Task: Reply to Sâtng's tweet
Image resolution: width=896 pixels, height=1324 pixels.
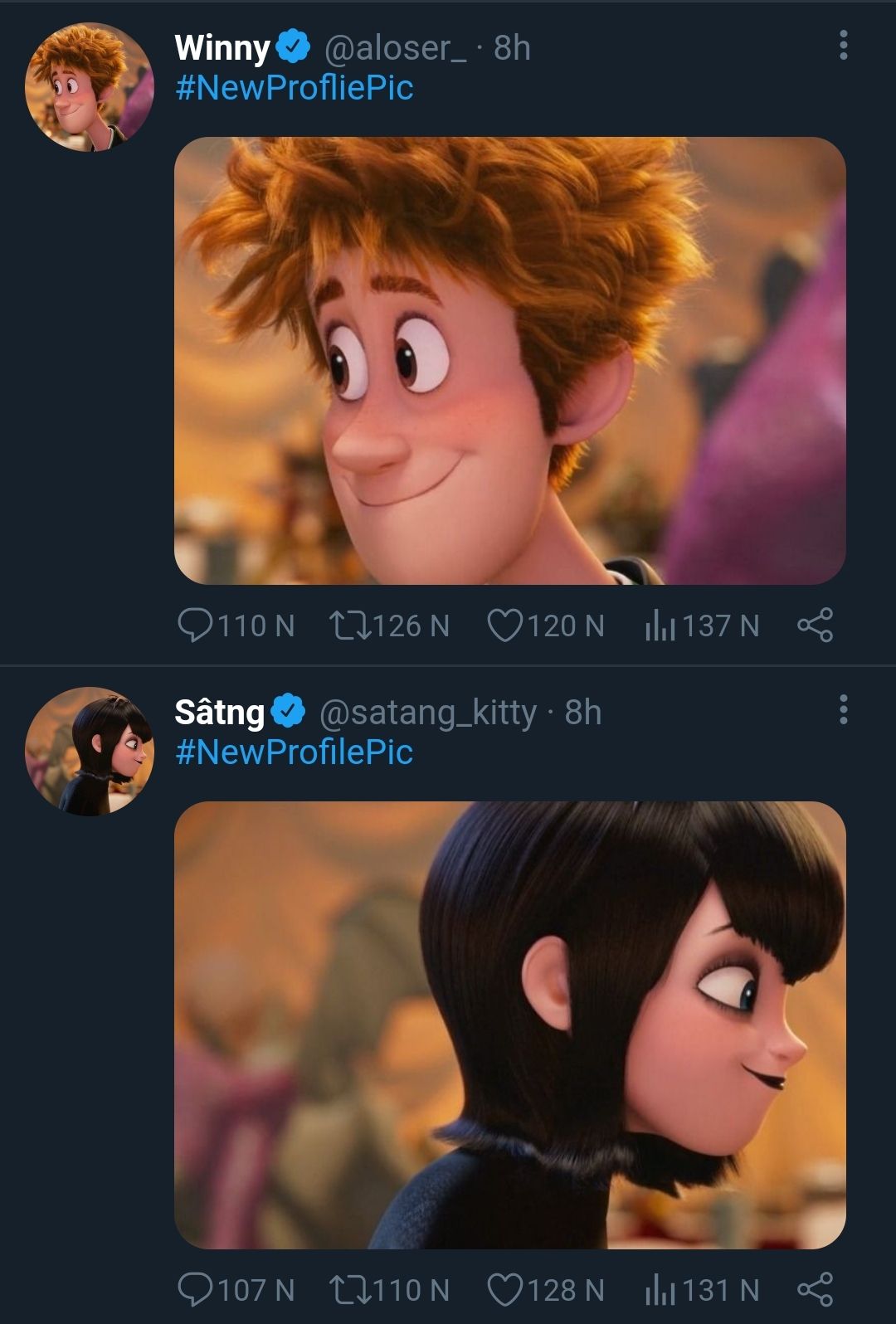Action: [x=196, y=1289]
